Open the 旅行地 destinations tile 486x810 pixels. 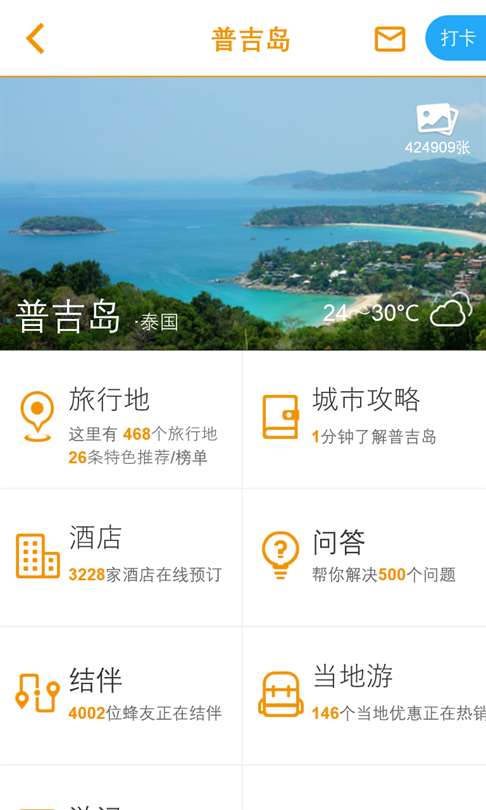tap(121, 419)
